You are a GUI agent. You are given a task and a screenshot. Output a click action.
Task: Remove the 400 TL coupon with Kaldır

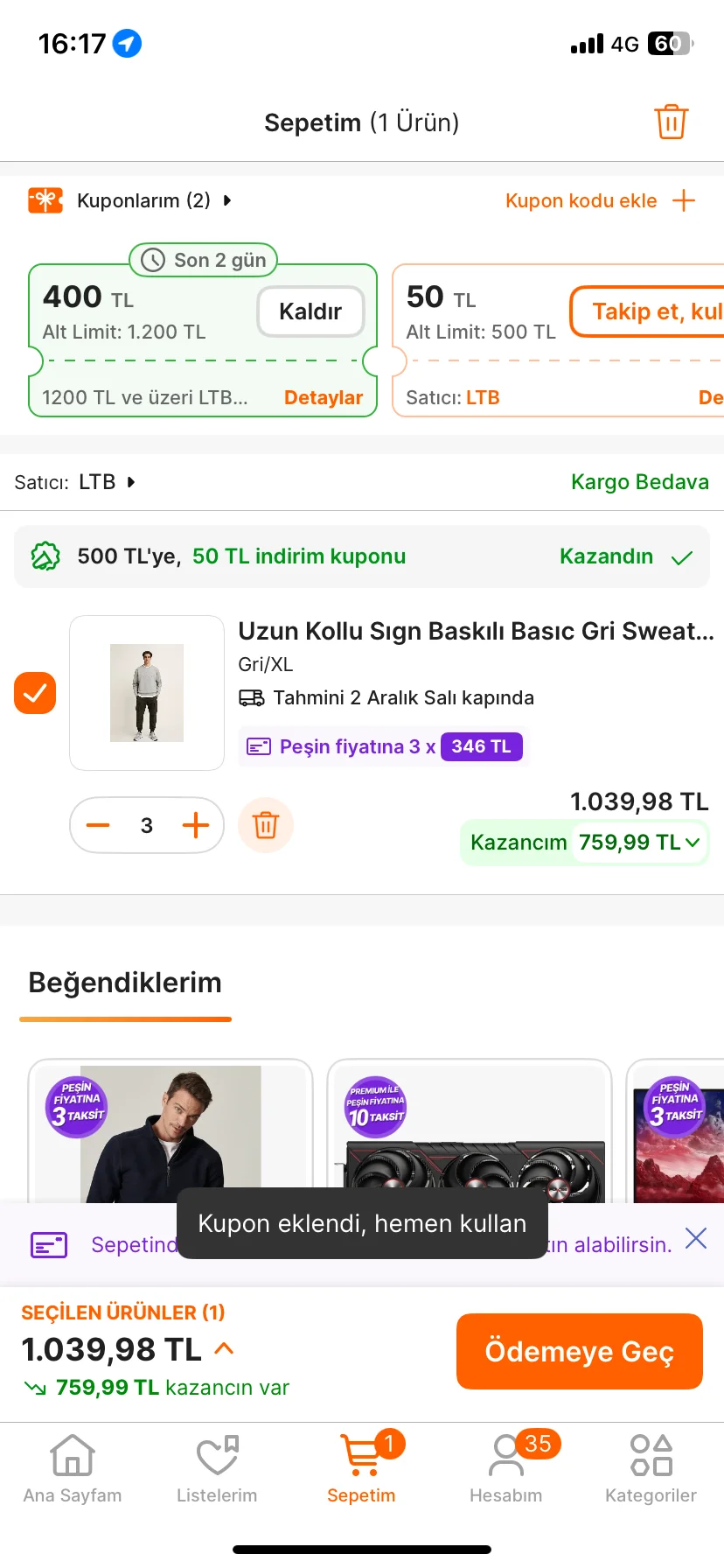(310, 311)
